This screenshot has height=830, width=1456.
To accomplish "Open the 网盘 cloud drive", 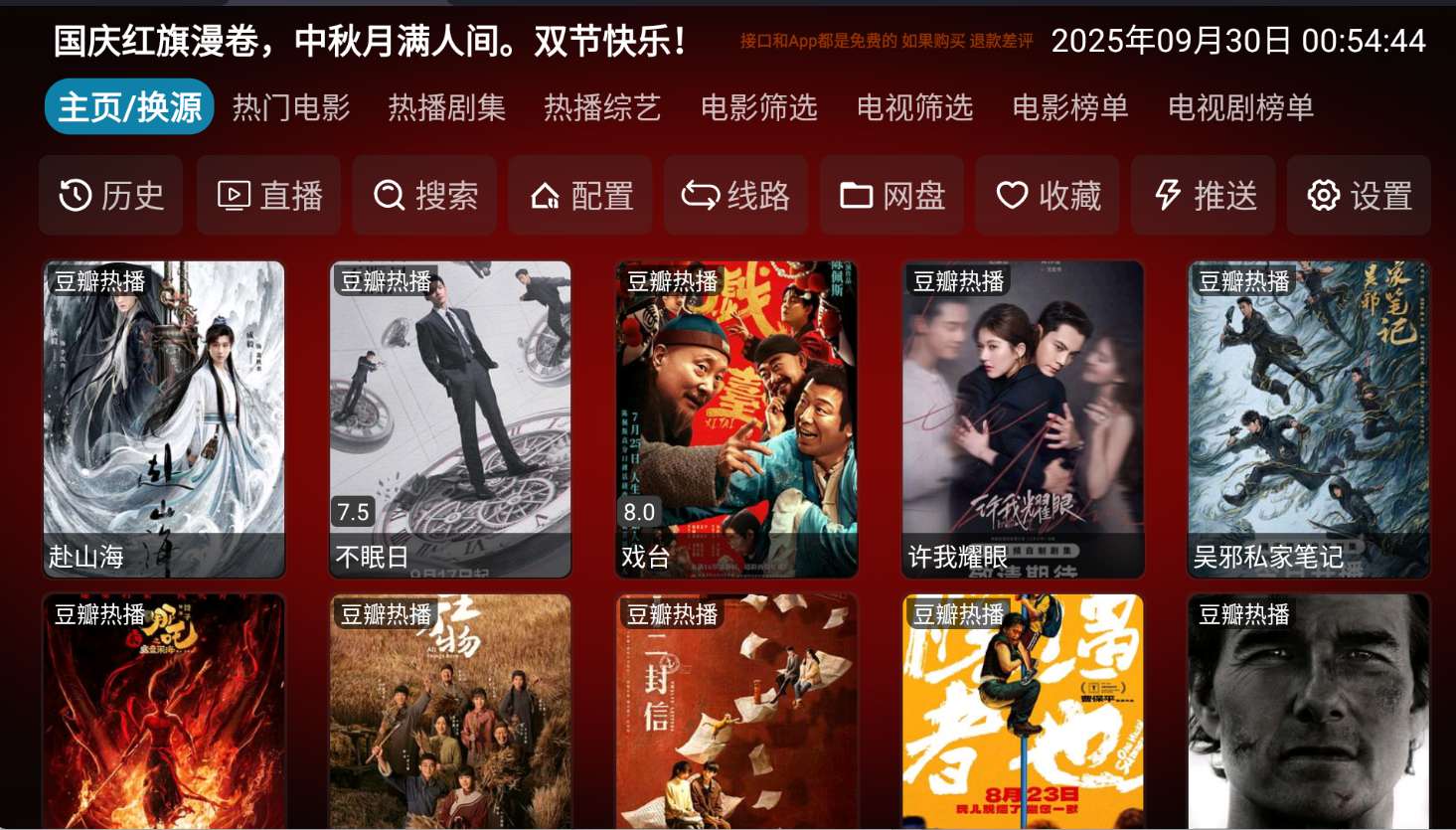I will [x=892, y=196].
